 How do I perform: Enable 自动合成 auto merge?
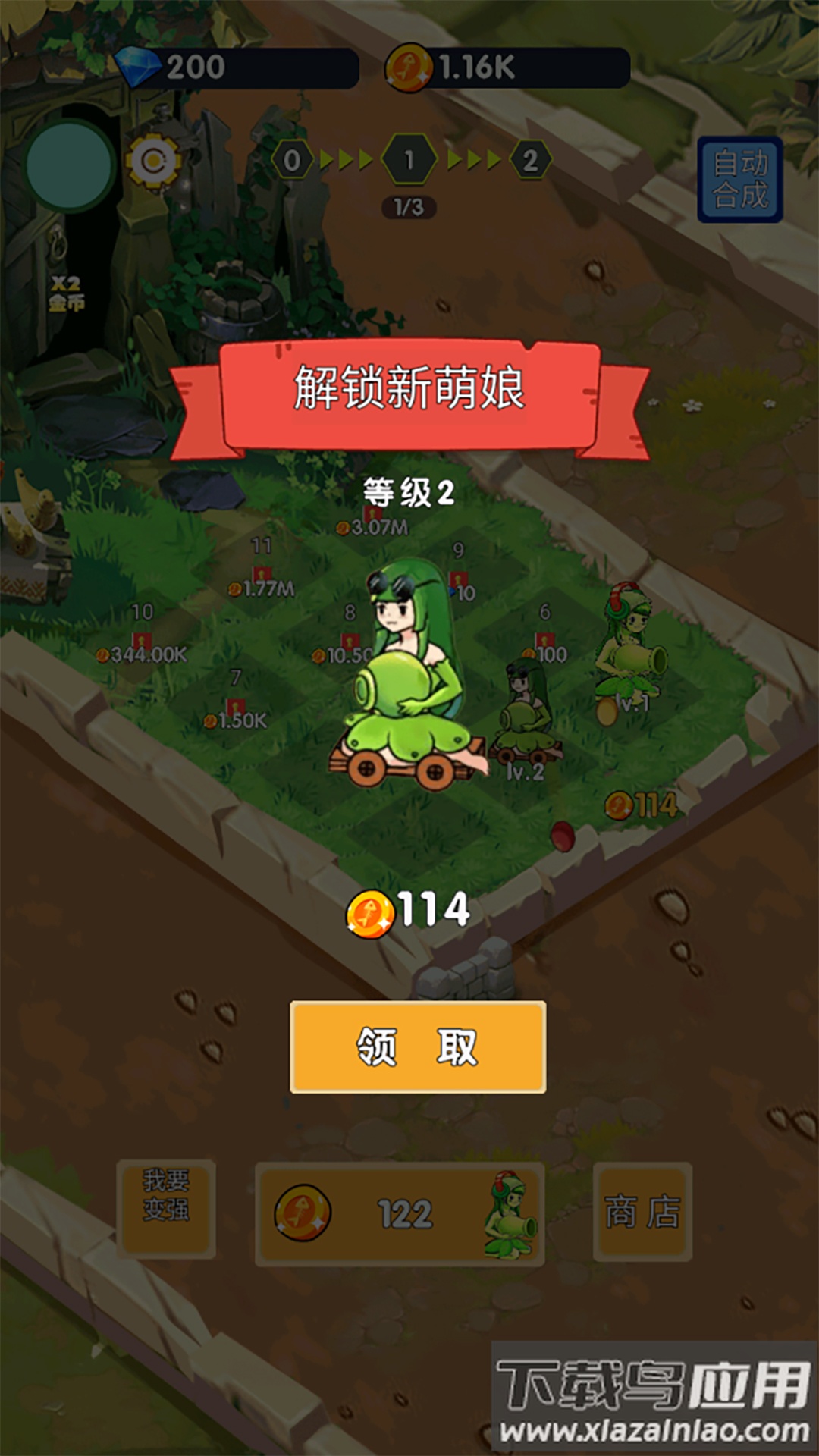click(x=739, y=180)
